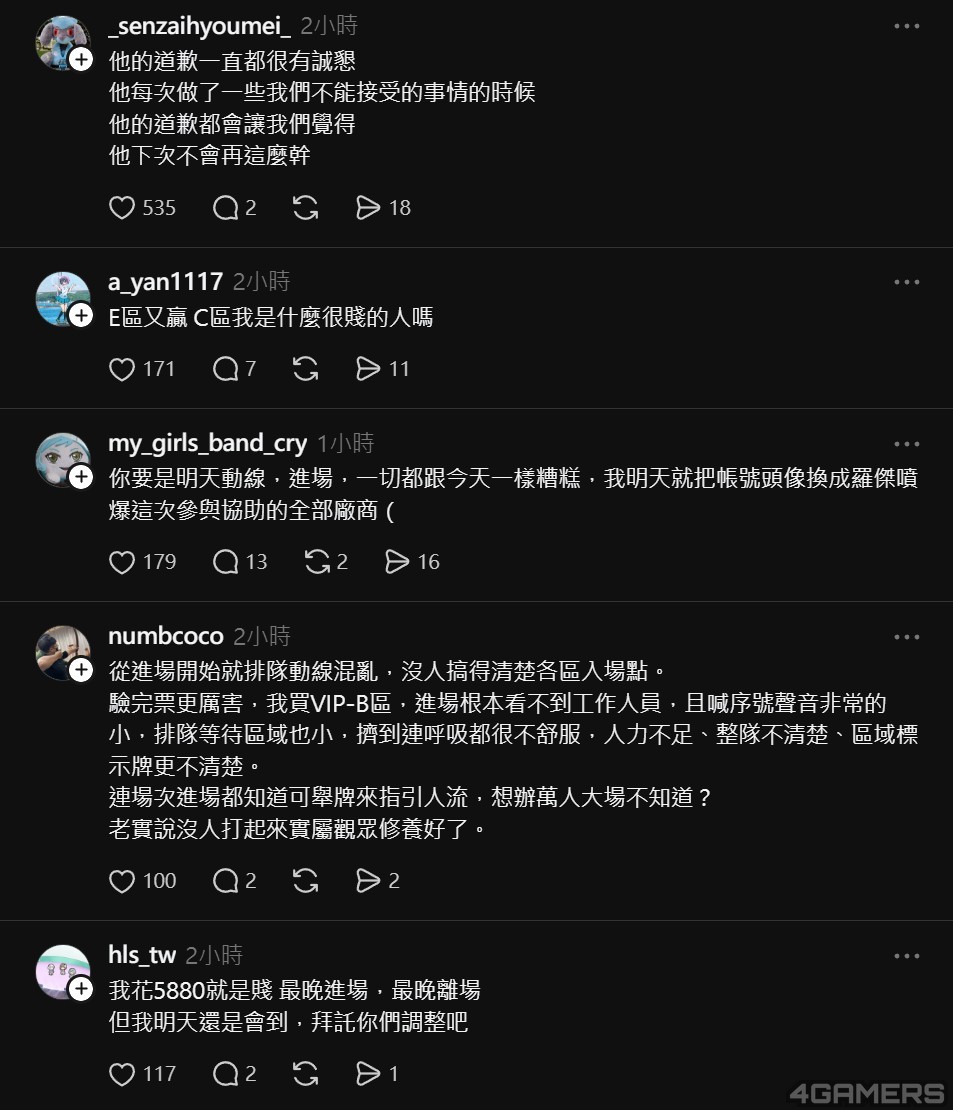
Task: Comment on a_yan1117's post
Action: pos(226,369)
